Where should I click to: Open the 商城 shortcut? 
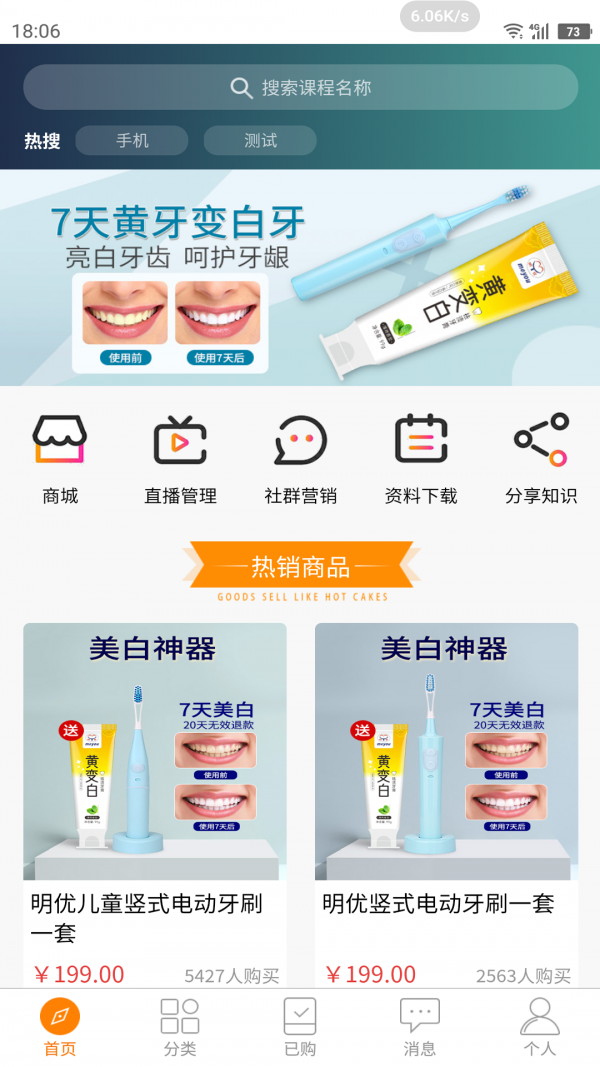coord(60,458)
